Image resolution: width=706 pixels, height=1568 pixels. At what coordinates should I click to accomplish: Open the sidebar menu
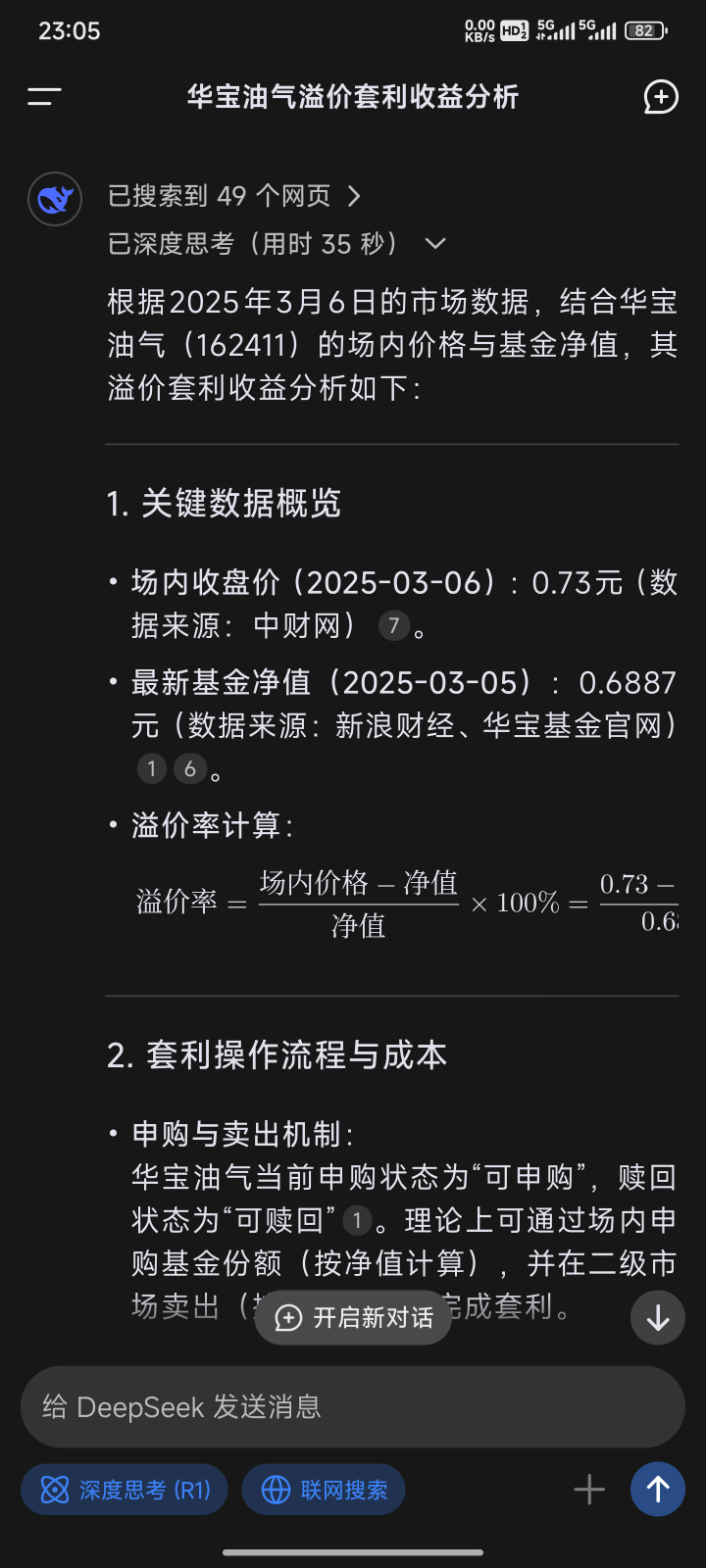click(x=44, y=96)
